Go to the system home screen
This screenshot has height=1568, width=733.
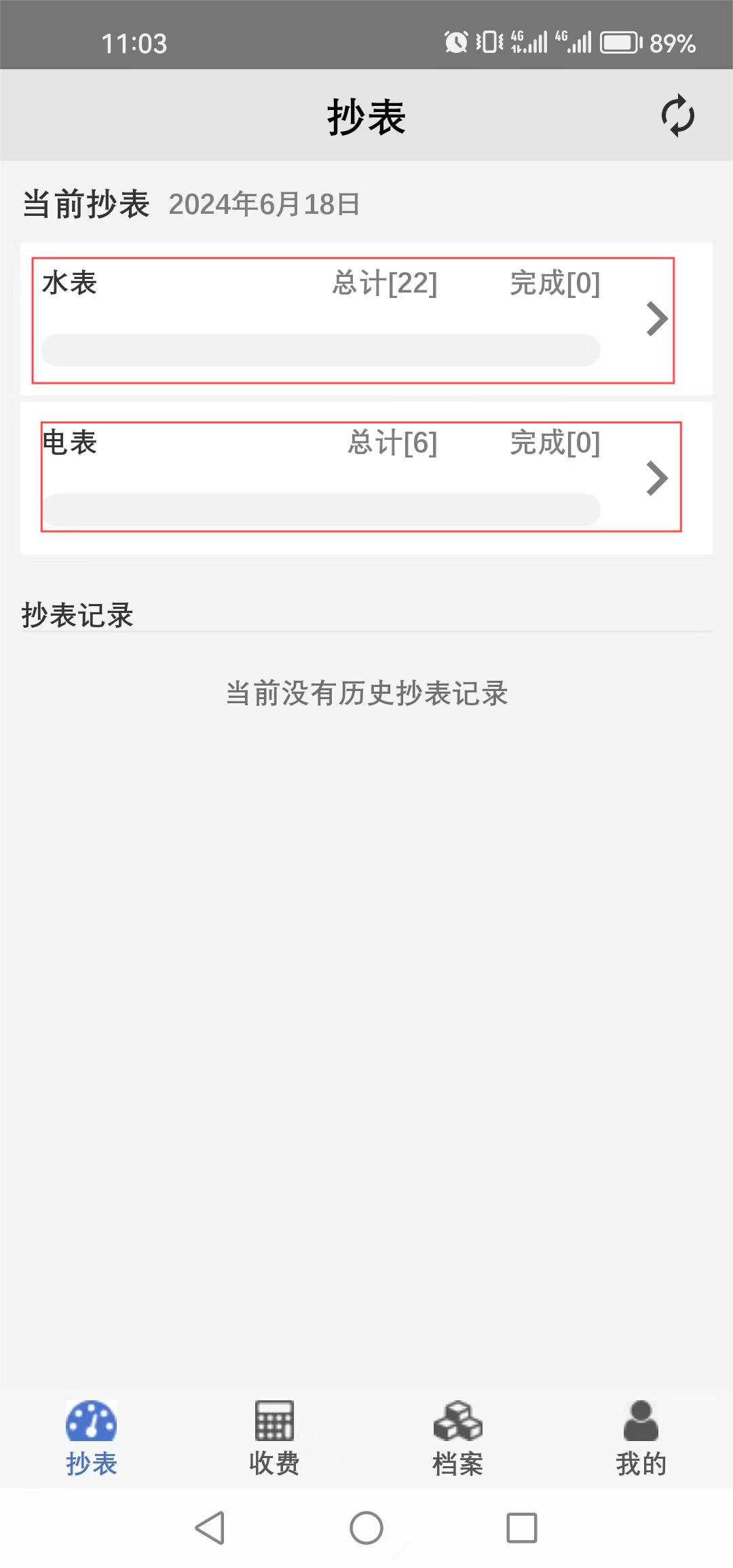[366, 1529]
